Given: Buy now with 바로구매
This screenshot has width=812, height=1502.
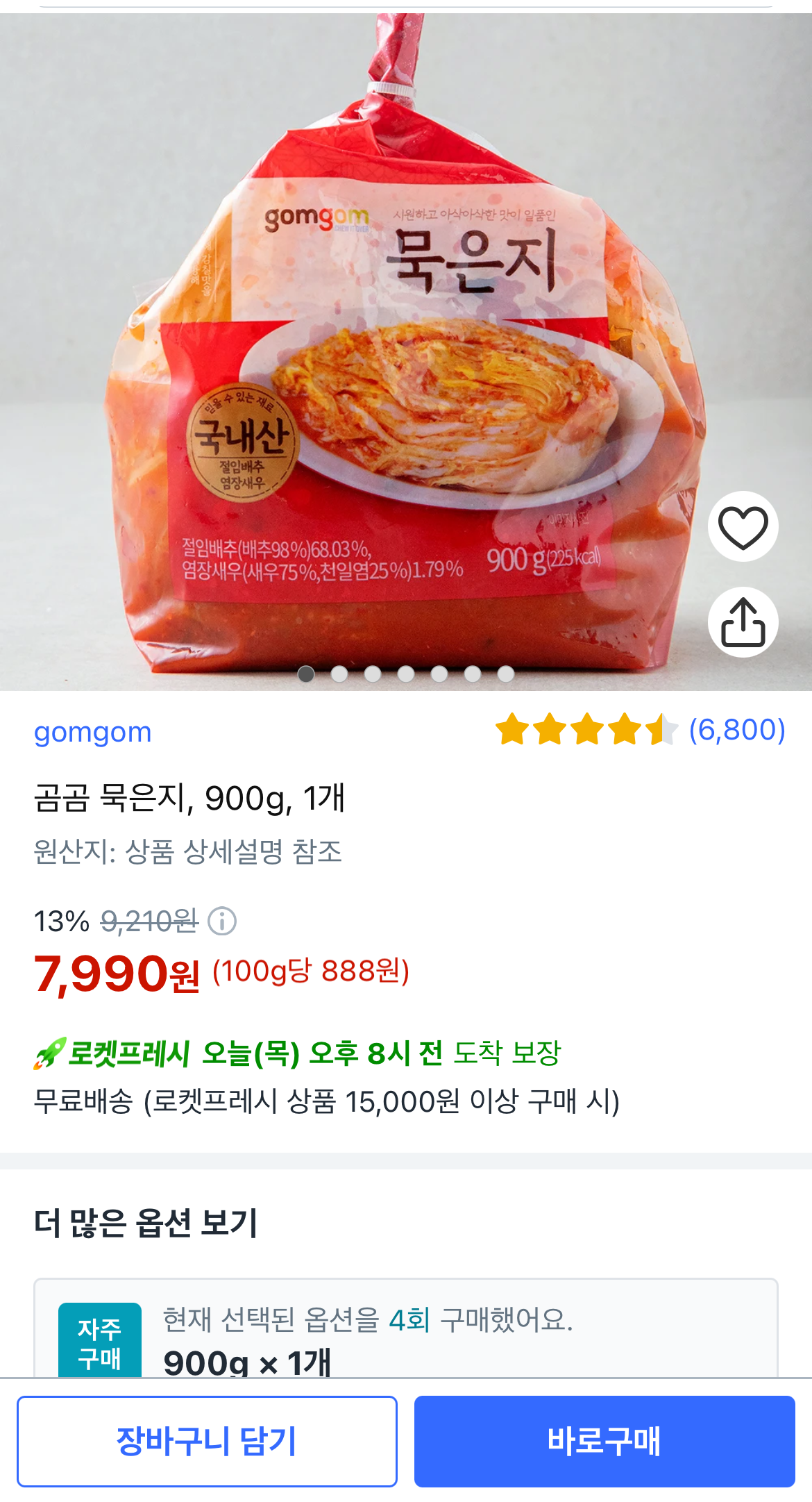Looking at the screenshot, I should click(x=604, y=1441).
